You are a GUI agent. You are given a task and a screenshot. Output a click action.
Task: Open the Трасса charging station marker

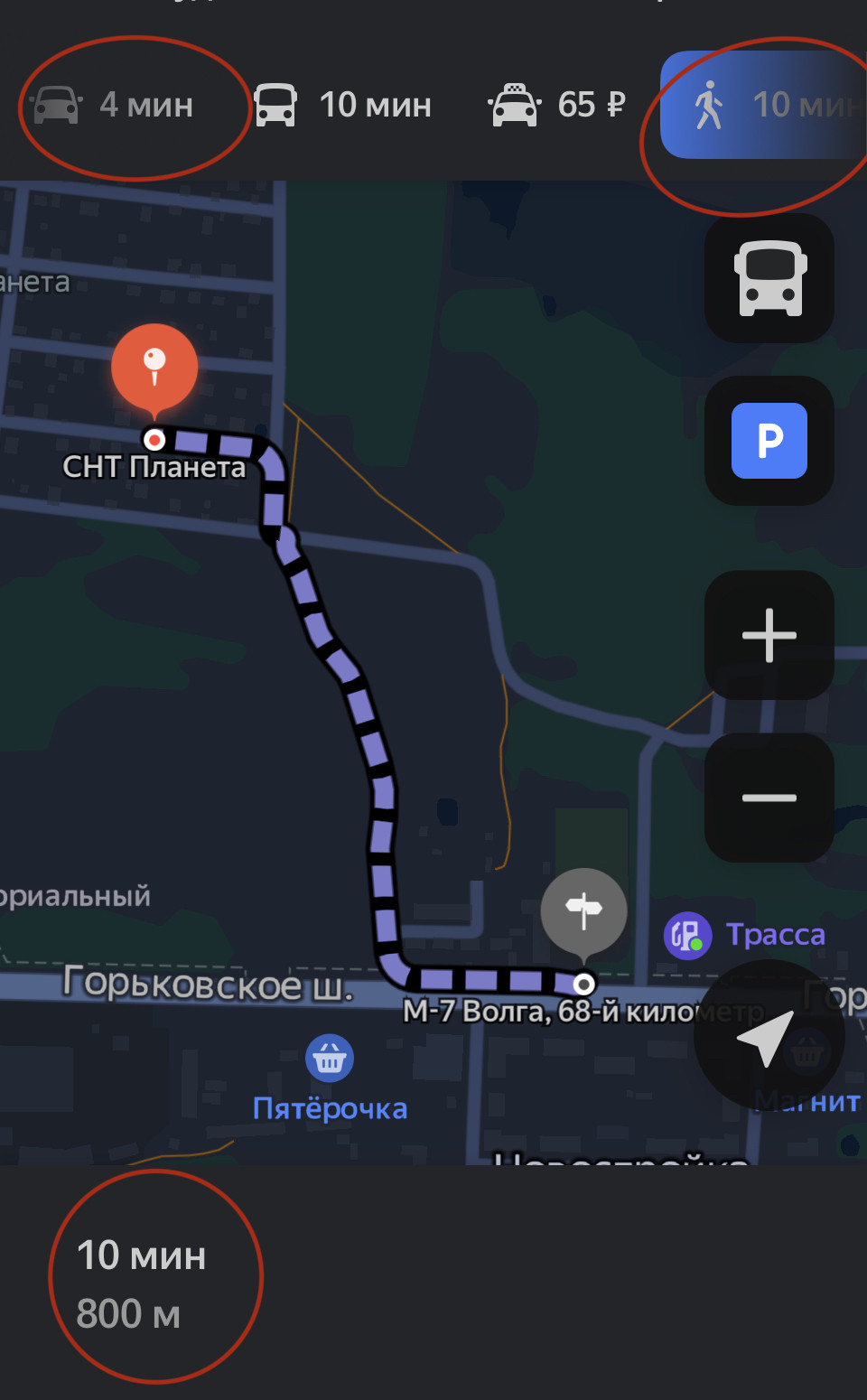[x=687, y=935]
